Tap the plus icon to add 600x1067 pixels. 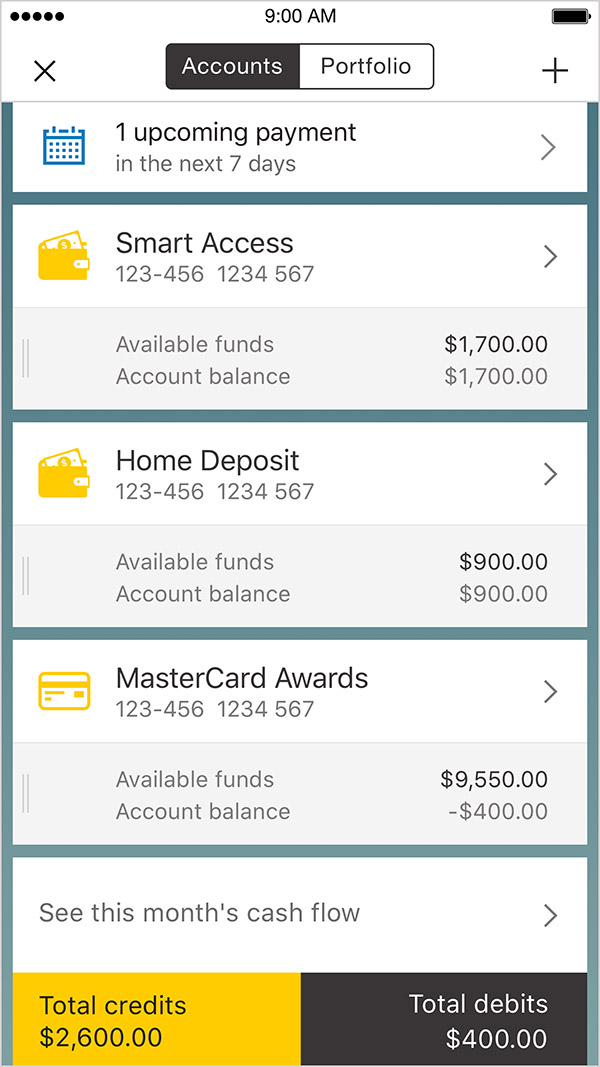555,70
